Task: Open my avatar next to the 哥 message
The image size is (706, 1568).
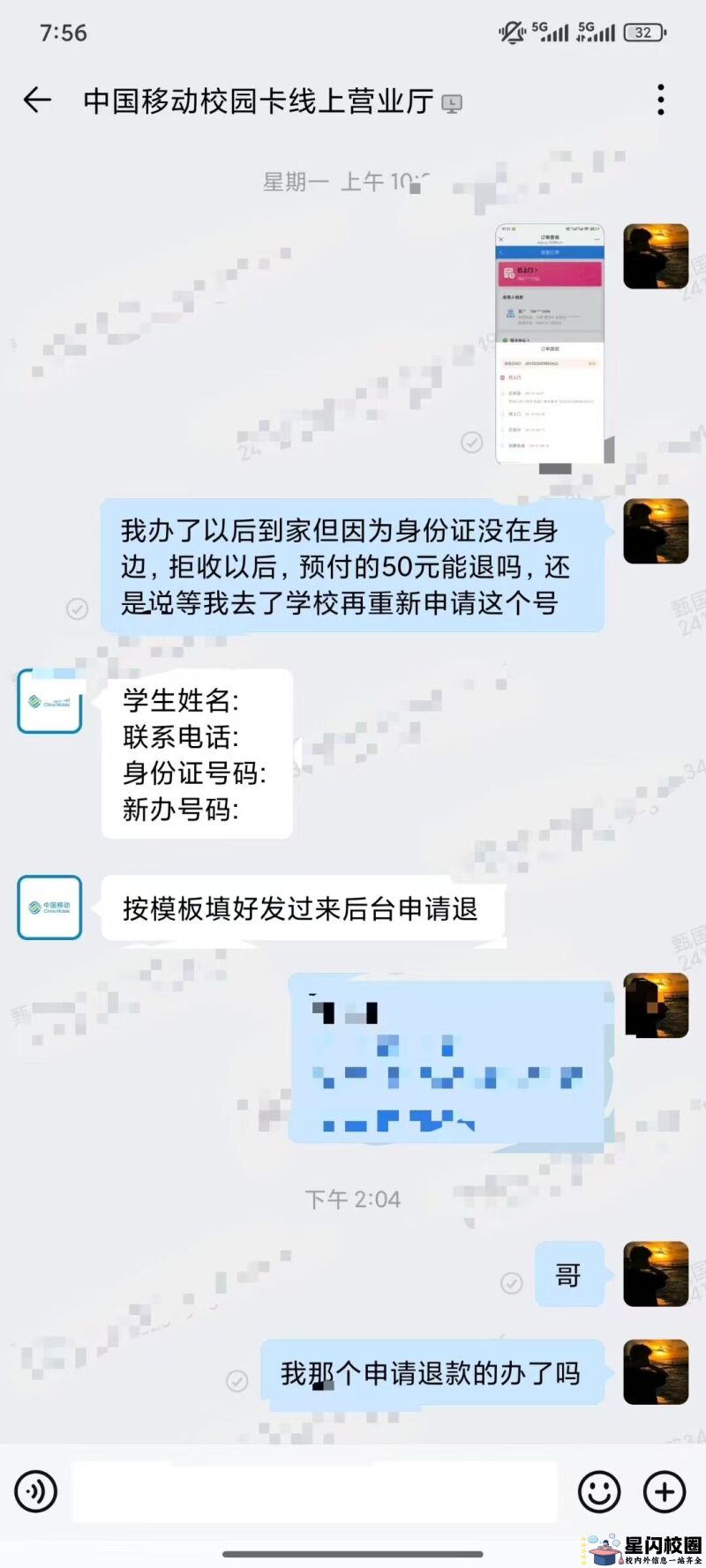Action: coord(655,1273)
